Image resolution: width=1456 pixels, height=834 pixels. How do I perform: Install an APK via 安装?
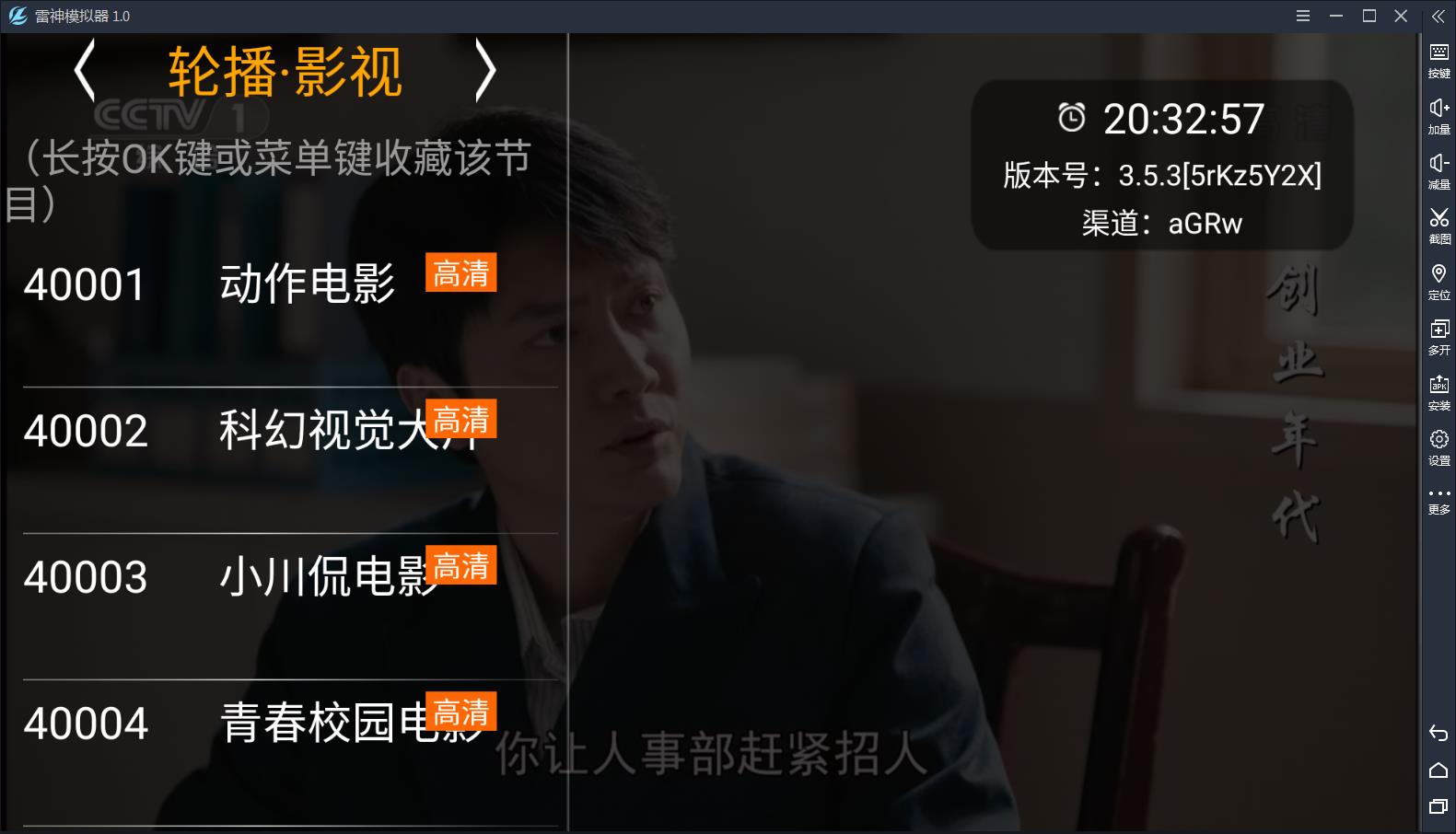coord(1439,392)
